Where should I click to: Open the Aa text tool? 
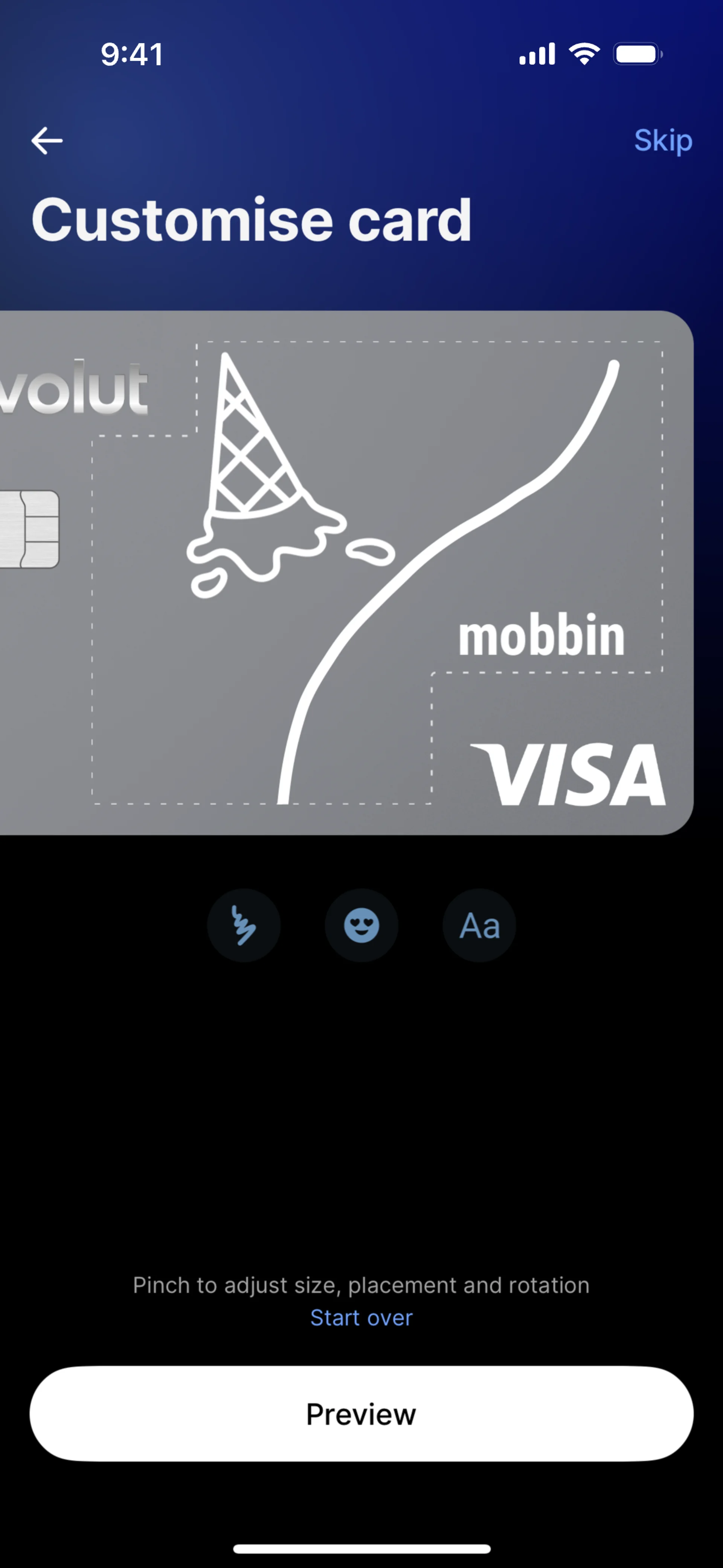pos(479,925)
